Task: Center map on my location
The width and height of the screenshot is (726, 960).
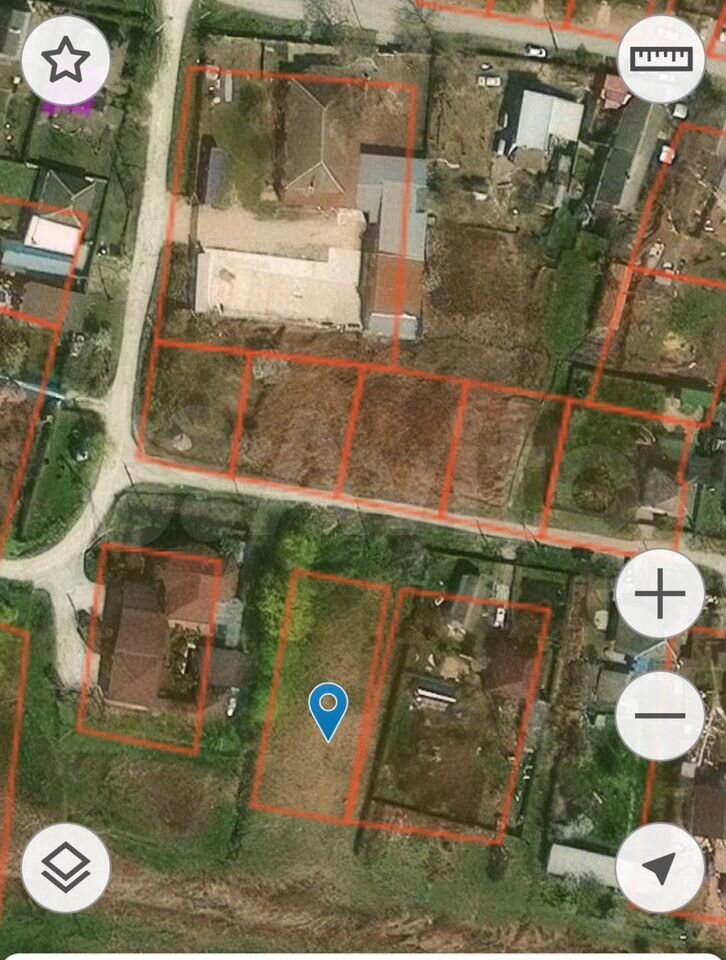Action: pos(659,868)
